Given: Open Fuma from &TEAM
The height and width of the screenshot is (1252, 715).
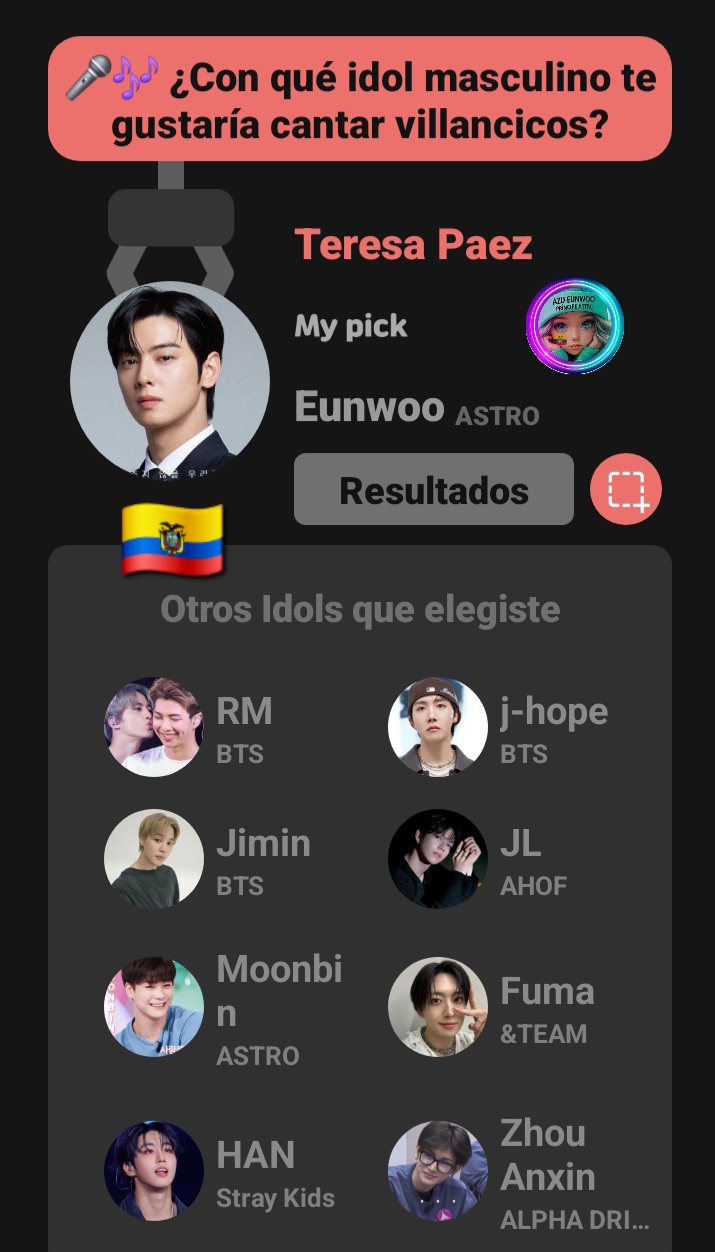Looking at the screenshot, I should 438,1007.
